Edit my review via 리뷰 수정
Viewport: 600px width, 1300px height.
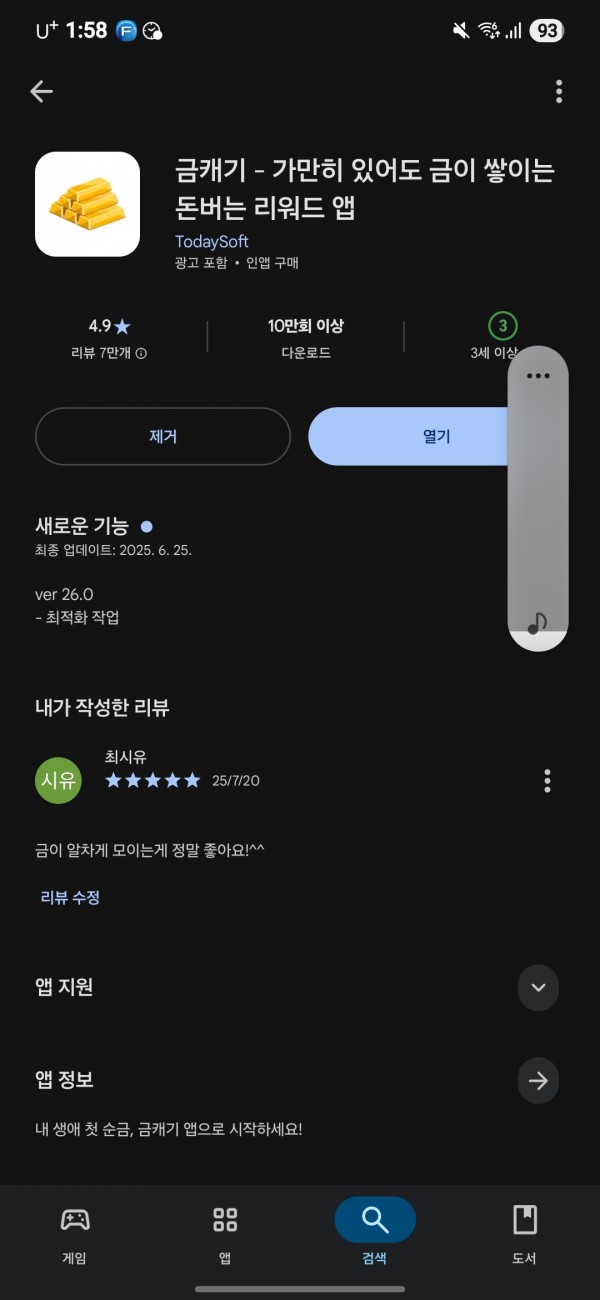pos(70,897)
